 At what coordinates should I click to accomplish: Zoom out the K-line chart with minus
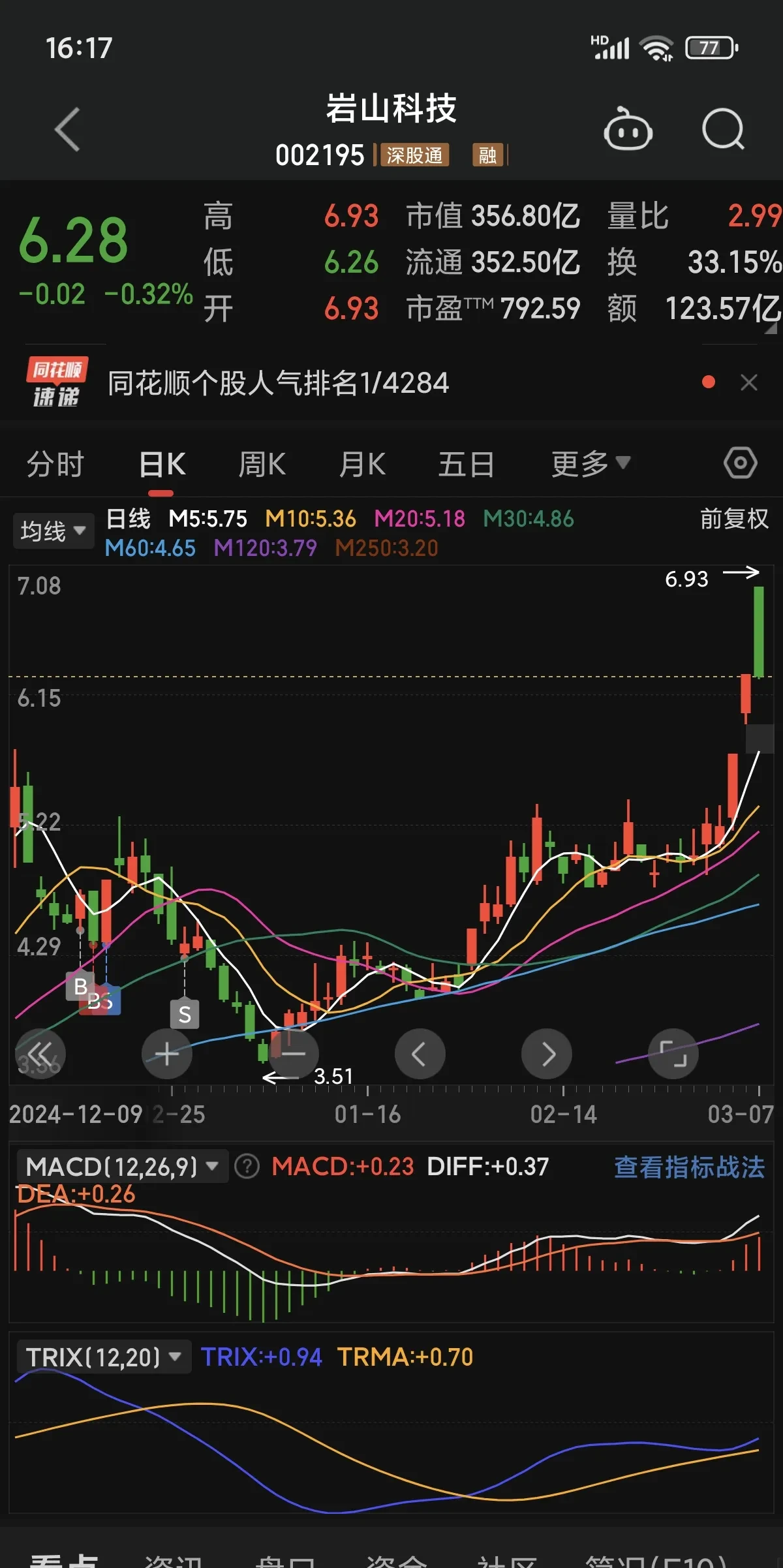click(294, 1054)
